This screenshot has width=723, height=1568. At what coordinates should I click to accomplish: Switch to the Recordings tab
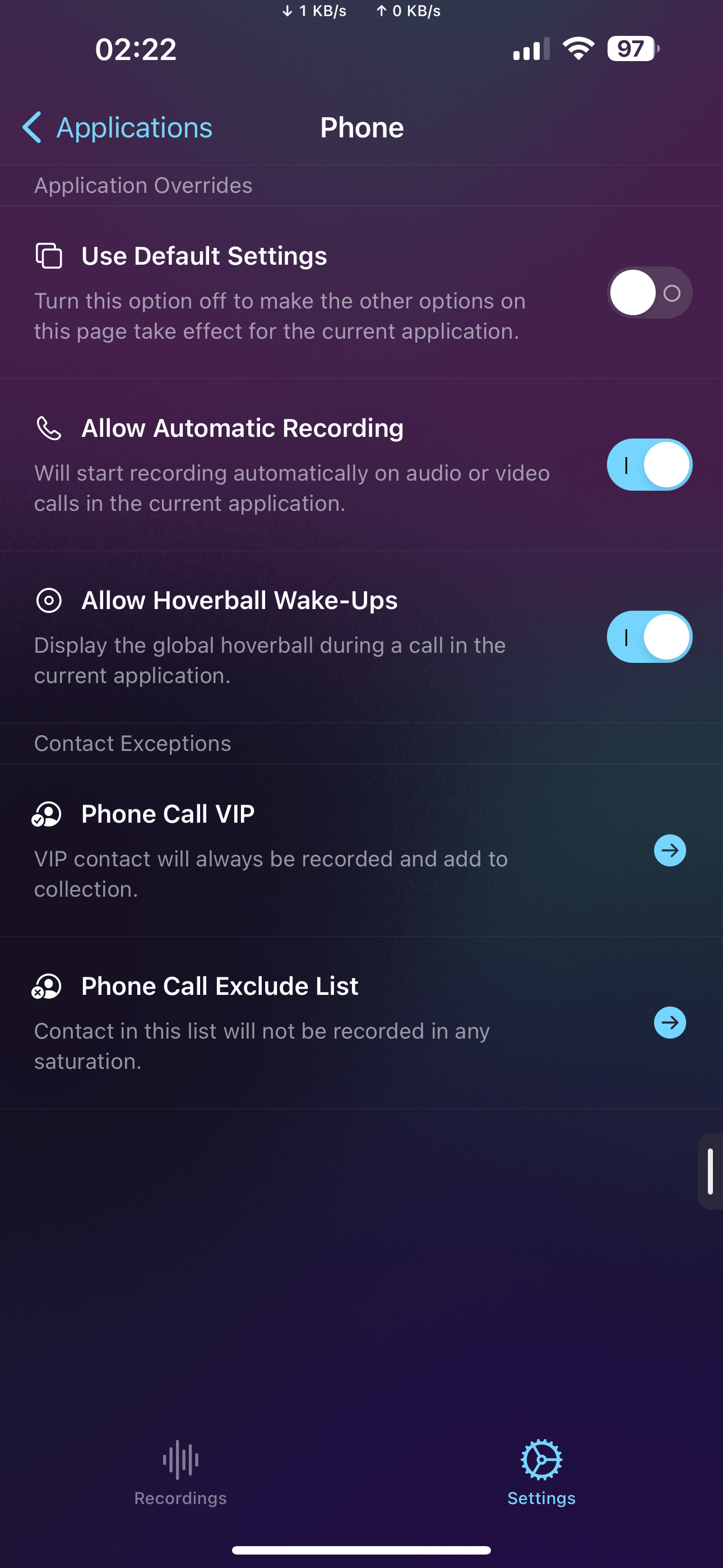click(180, 1473)
